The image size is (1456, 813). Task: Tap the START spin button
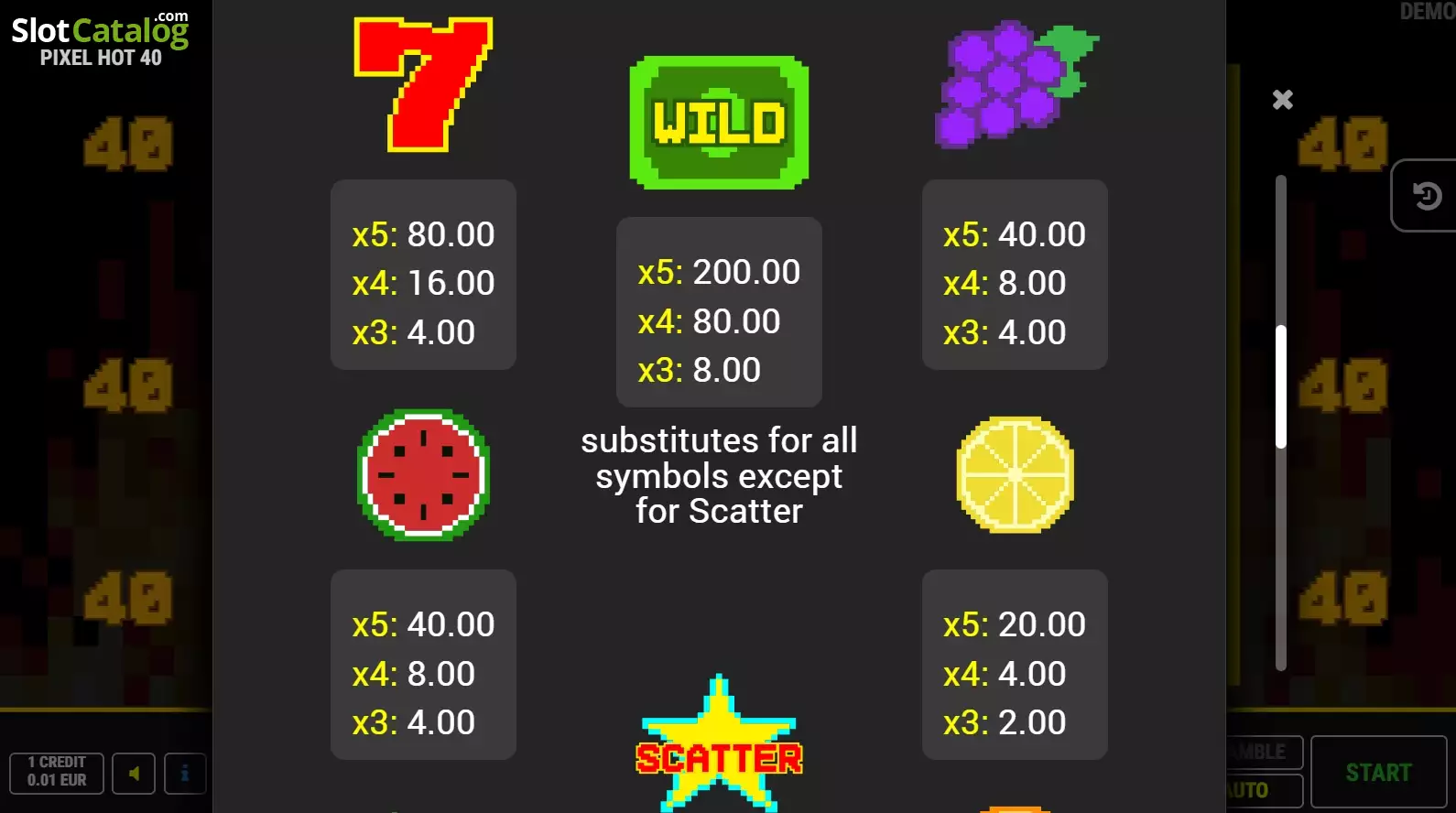1378,772
